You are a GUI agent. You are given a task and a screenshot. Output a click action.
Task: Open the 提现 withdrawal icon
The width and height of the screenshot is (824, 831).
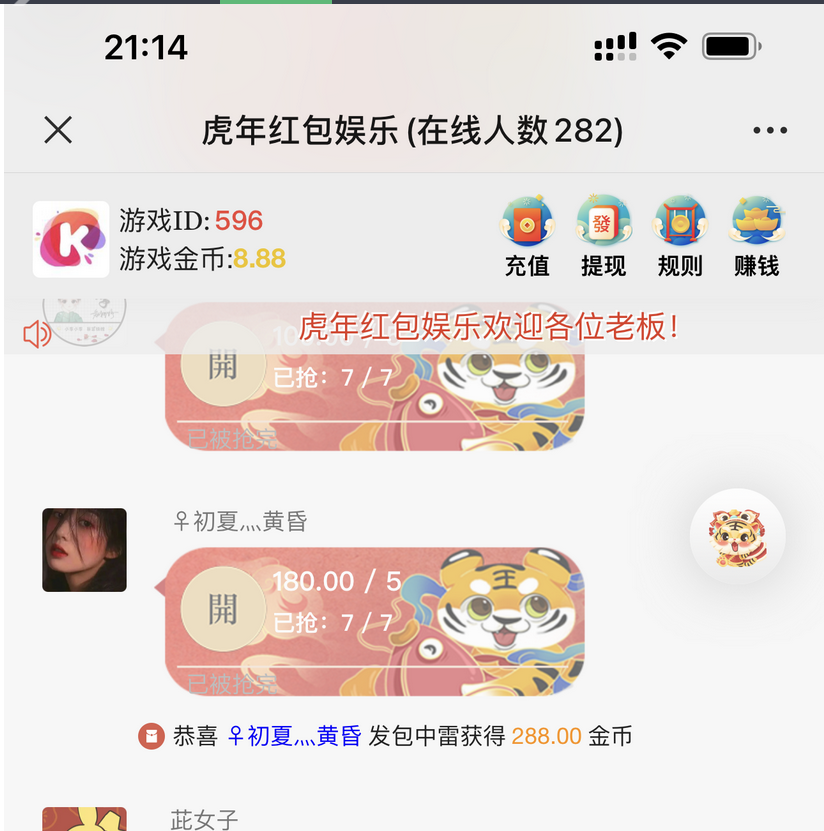point(604,235)
